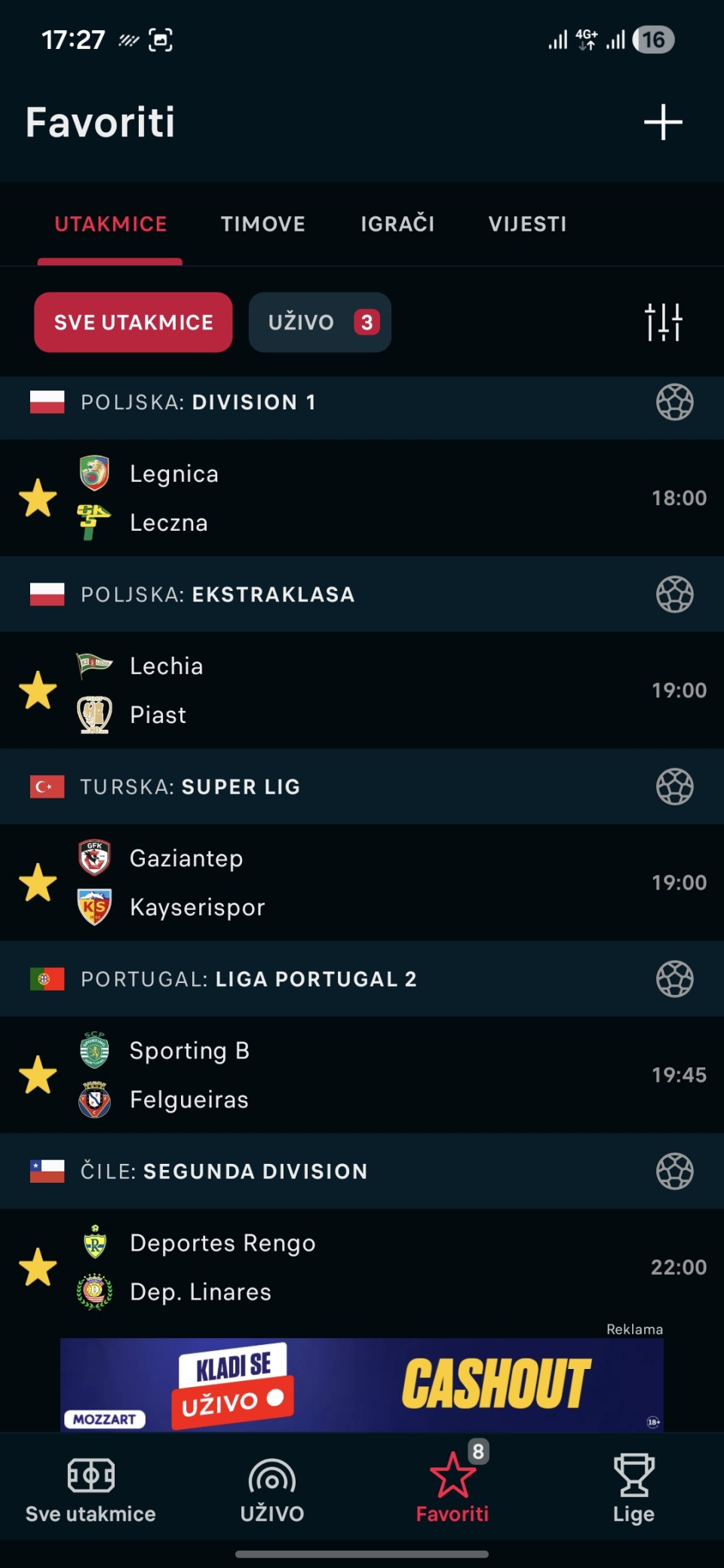Open the Mozzart Cashout ad banner
724x1568 pixels.
click(362, 1385)
